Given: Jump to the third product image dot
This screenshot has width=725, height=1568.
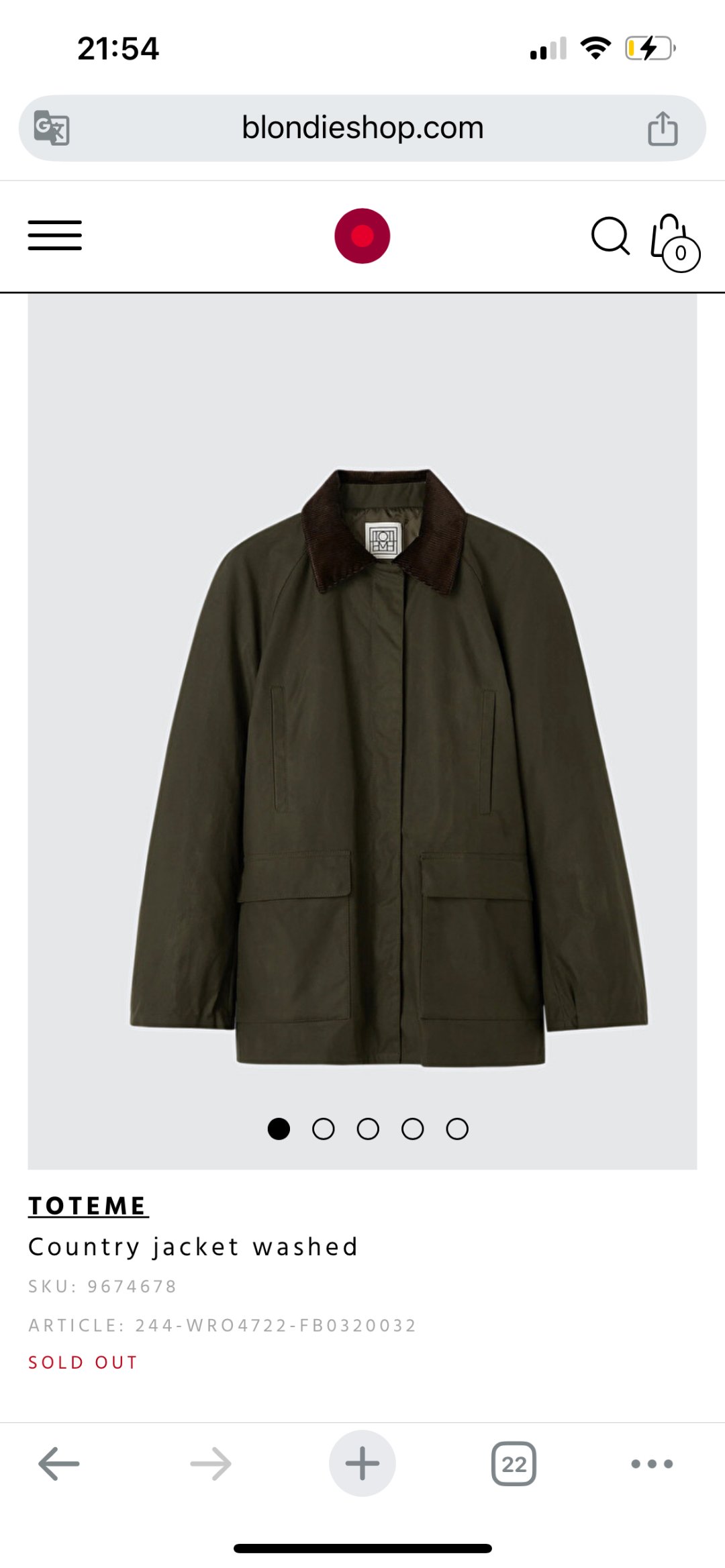Looking at the screenshot, I should point(368,1129).
